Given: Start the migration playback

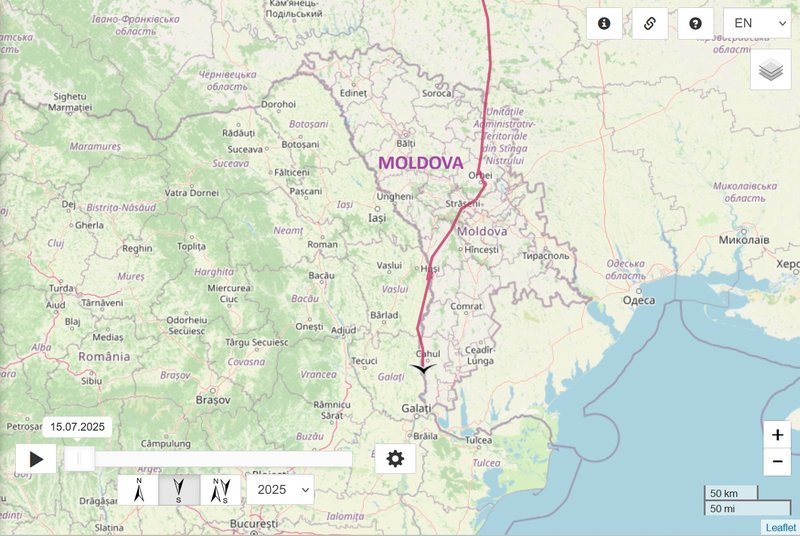Looking at the screenshot, I should click(36, 459).
